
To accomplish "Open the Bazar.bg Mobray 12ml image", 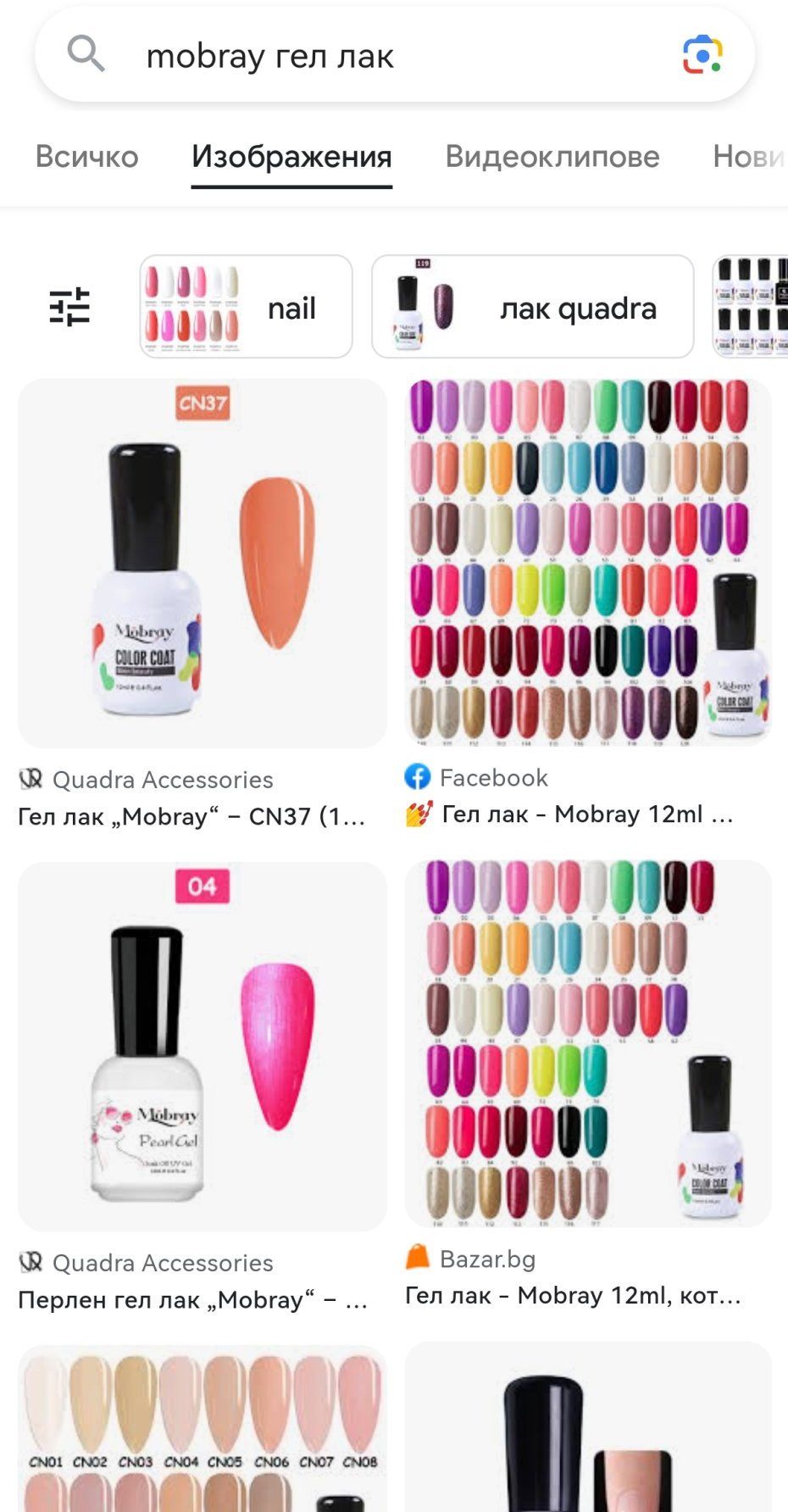I will click(x=588, y=1044).
